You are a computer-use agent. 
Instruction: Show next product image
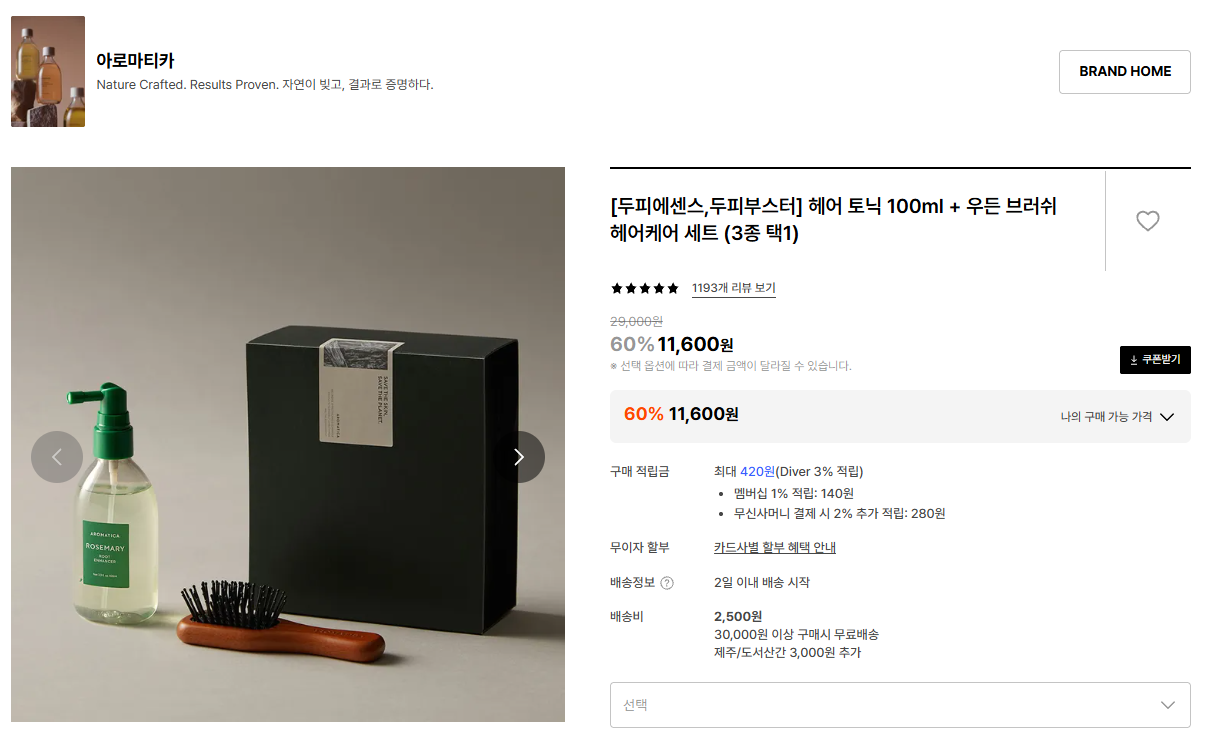click(519, 457)
